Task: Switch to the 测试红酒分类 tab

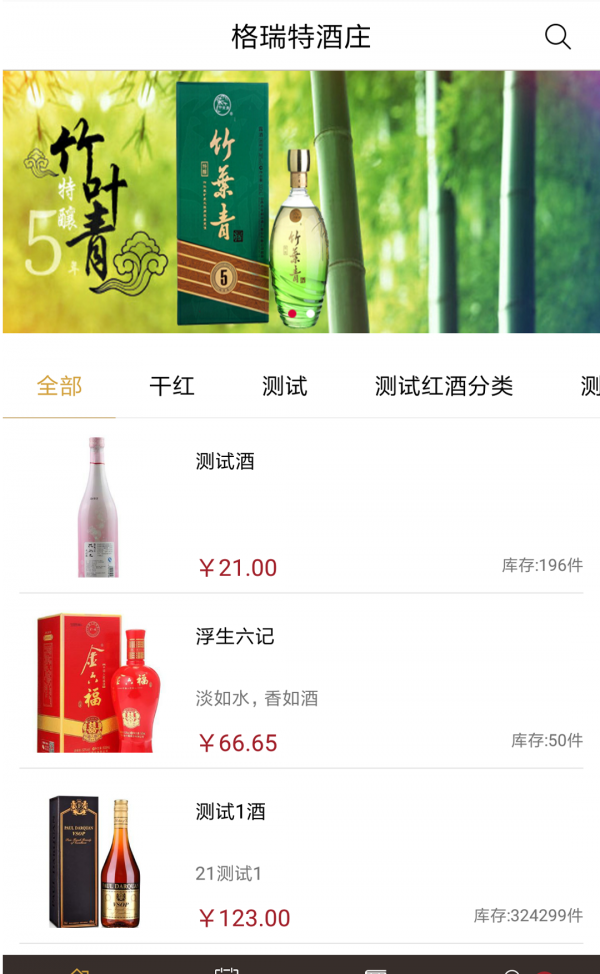Action: [x=443, y=386]
